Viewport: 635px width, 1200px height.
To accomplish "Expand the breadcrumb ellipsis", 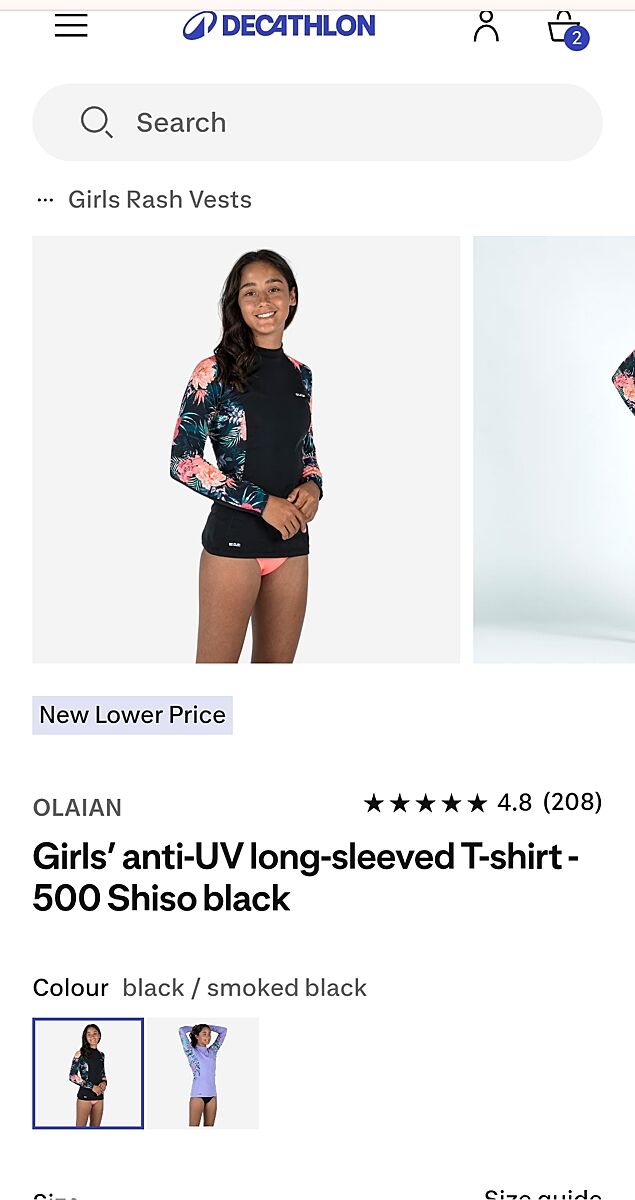I will 45,200.
